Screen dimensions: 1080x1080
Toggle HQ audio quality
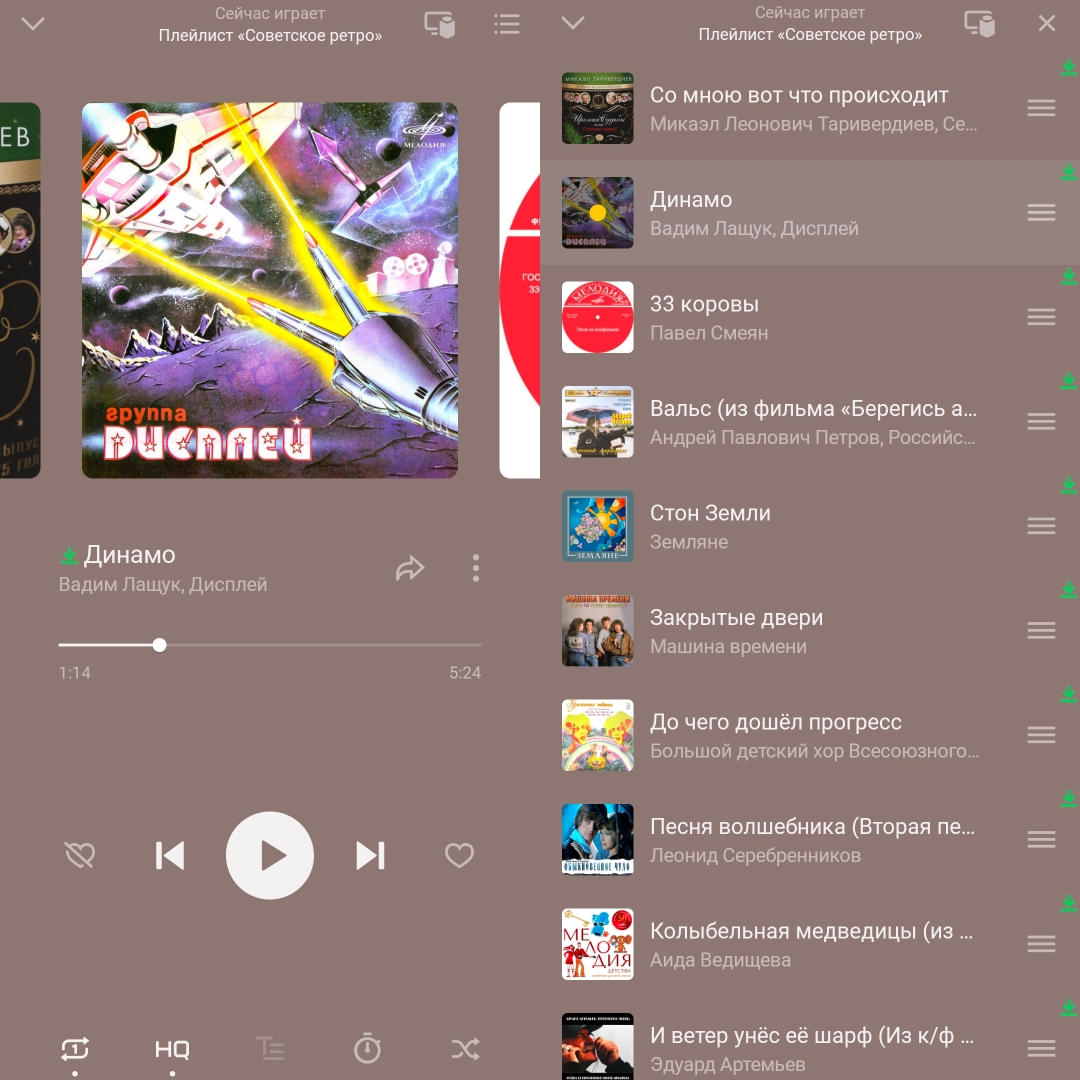tap(172, 1049)
